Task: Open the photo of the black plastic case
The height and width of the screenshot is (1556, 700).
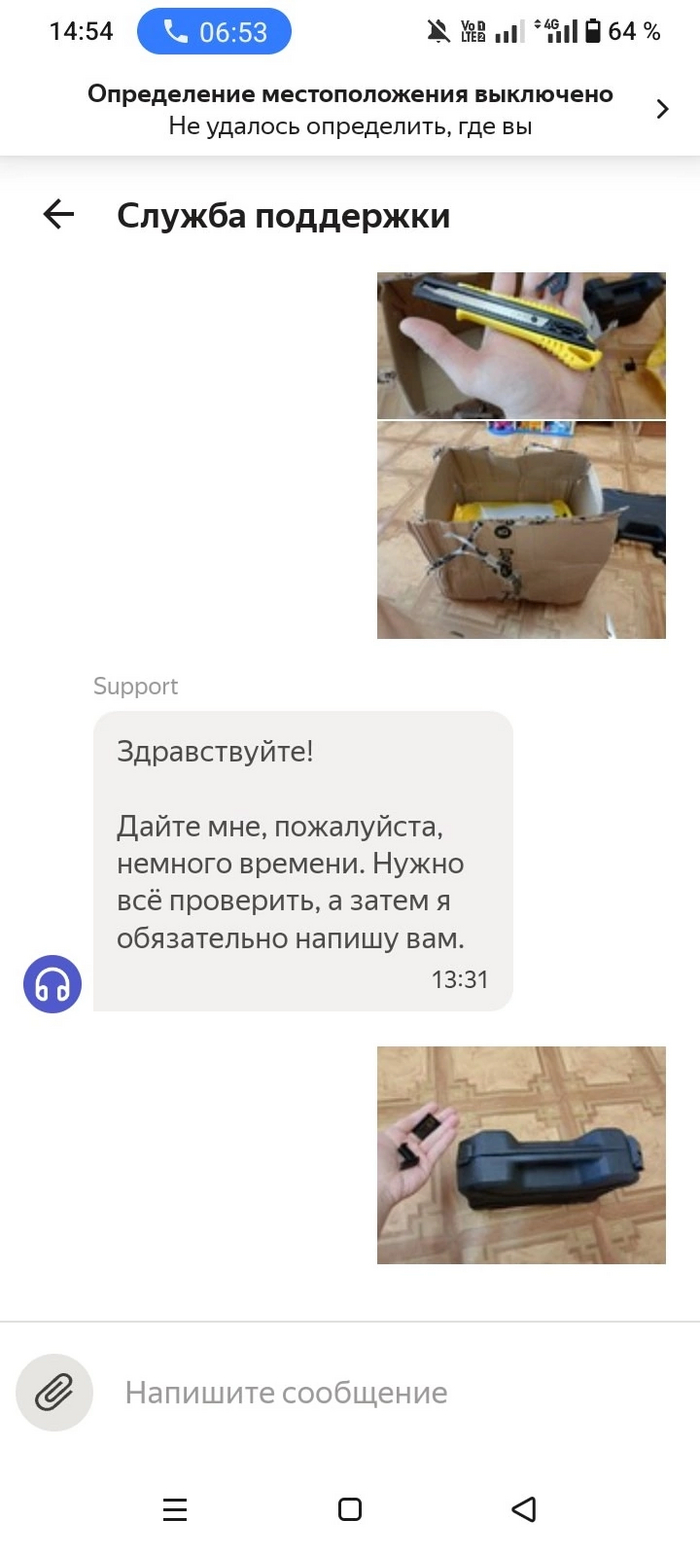Action: 521,1155
